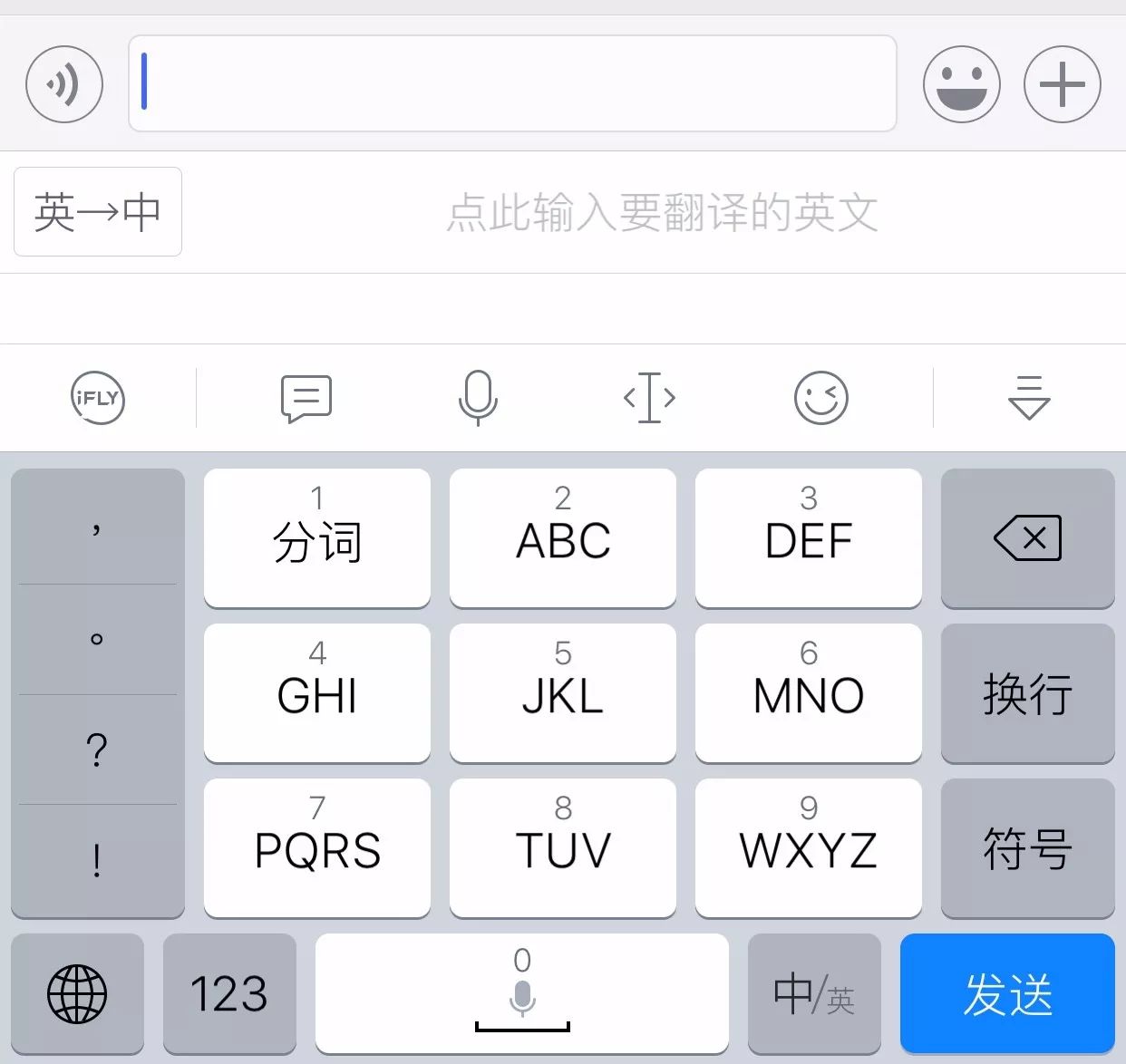Viewport: 1126px width, 1064px height.
Task: Tap the 2 ABC key
Action: click(x=563, y=538)
